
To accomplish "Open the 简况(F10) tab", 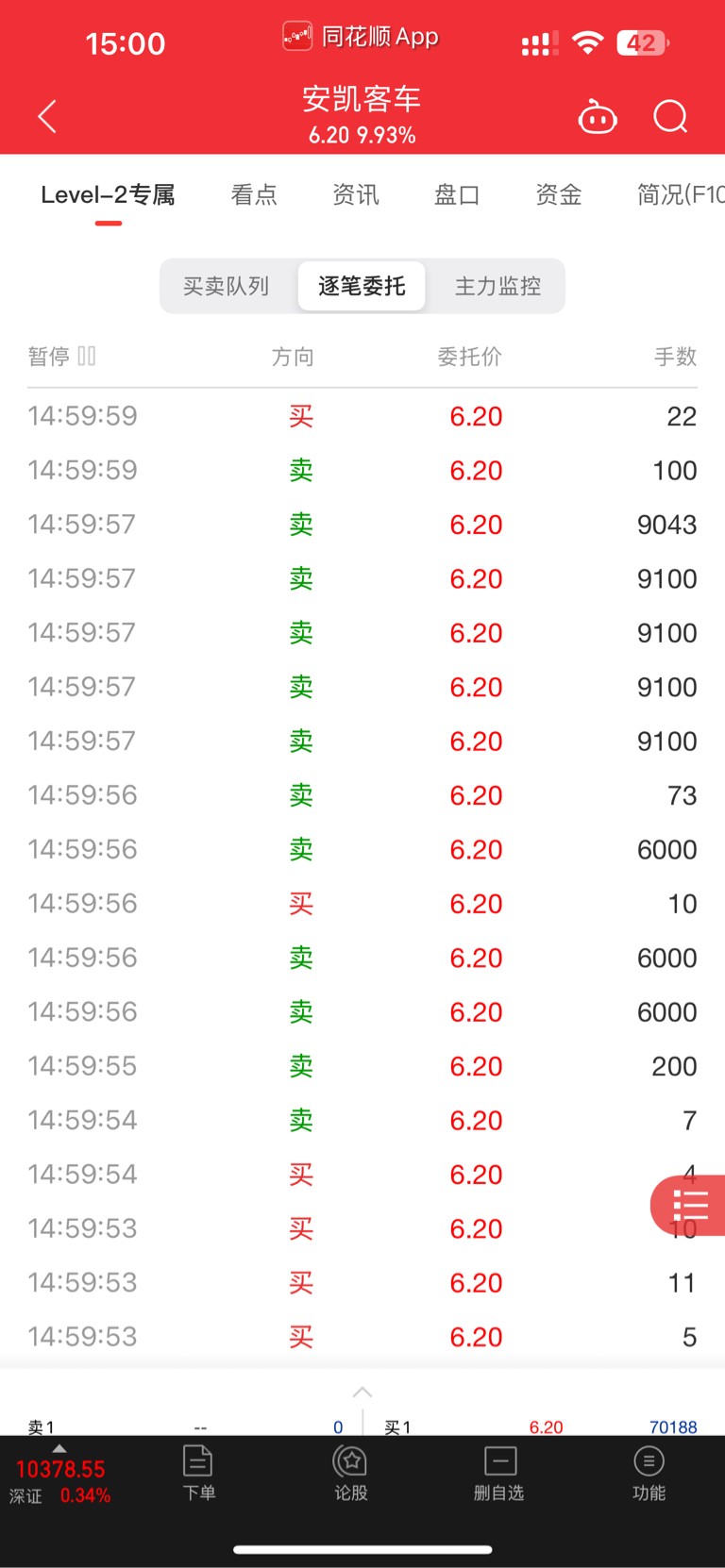I will coord(681,195).
